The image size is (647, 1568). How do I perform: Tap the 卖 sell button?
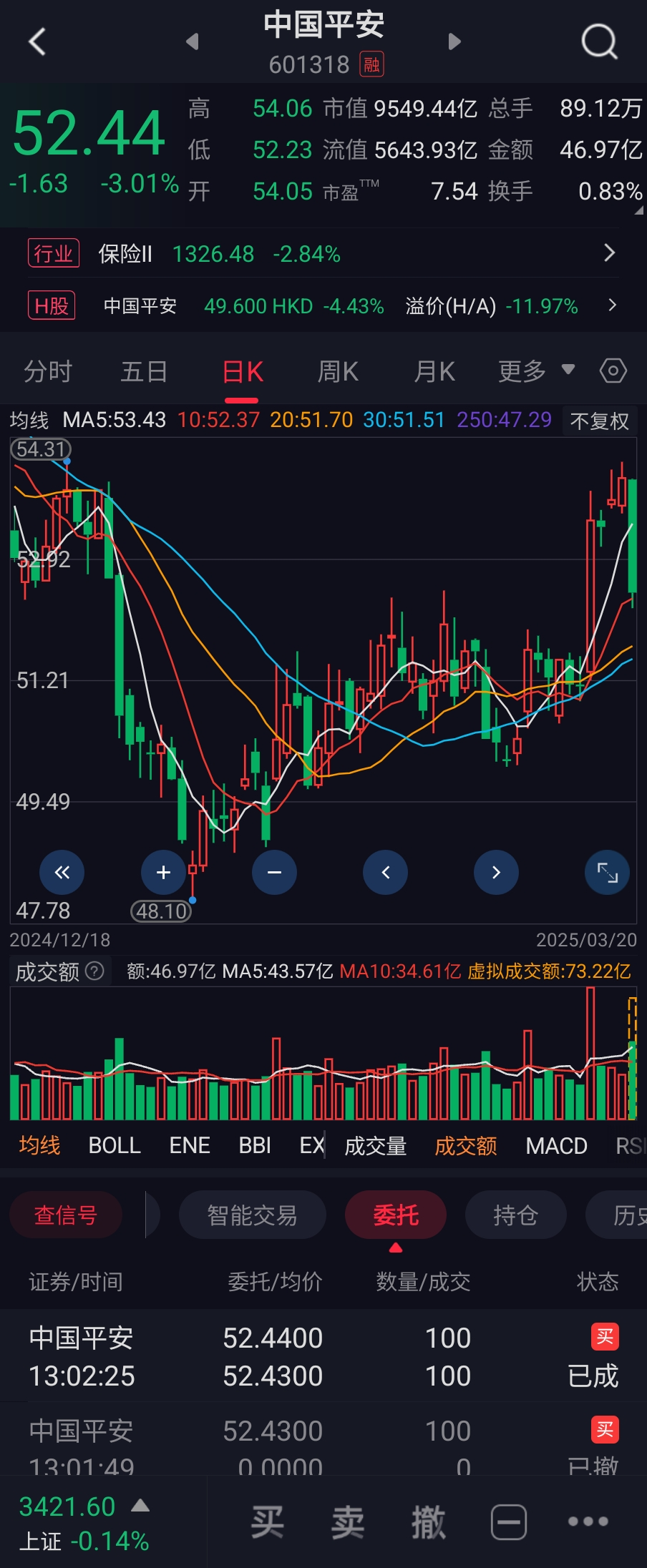point(348,1521)
